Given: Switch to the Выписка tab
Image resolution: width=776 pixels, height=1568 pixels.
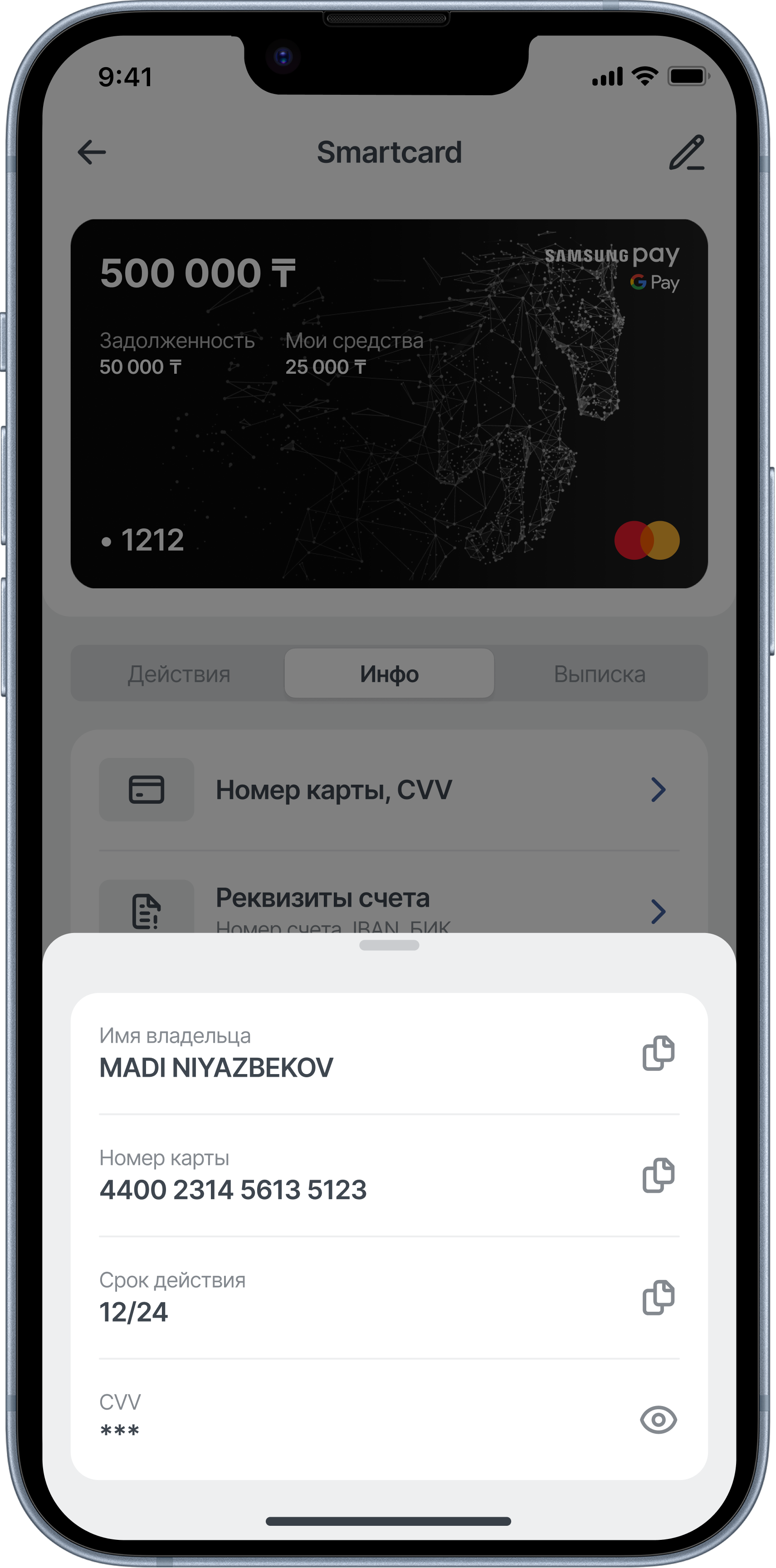Looking at the screenshot, I should 600,674.
